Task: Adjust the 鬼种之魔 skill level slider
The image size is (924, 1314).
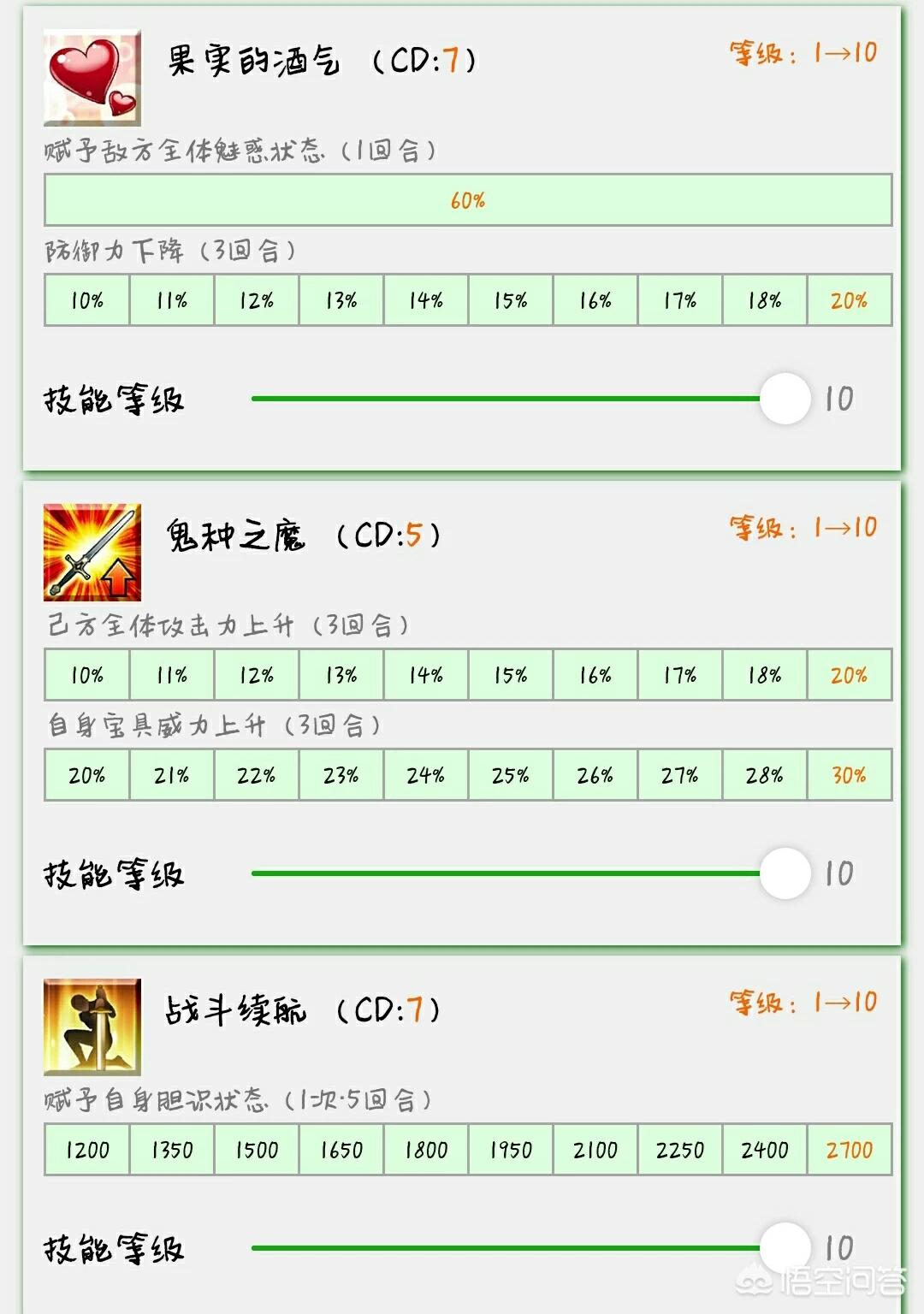Action: click(785, 873)
